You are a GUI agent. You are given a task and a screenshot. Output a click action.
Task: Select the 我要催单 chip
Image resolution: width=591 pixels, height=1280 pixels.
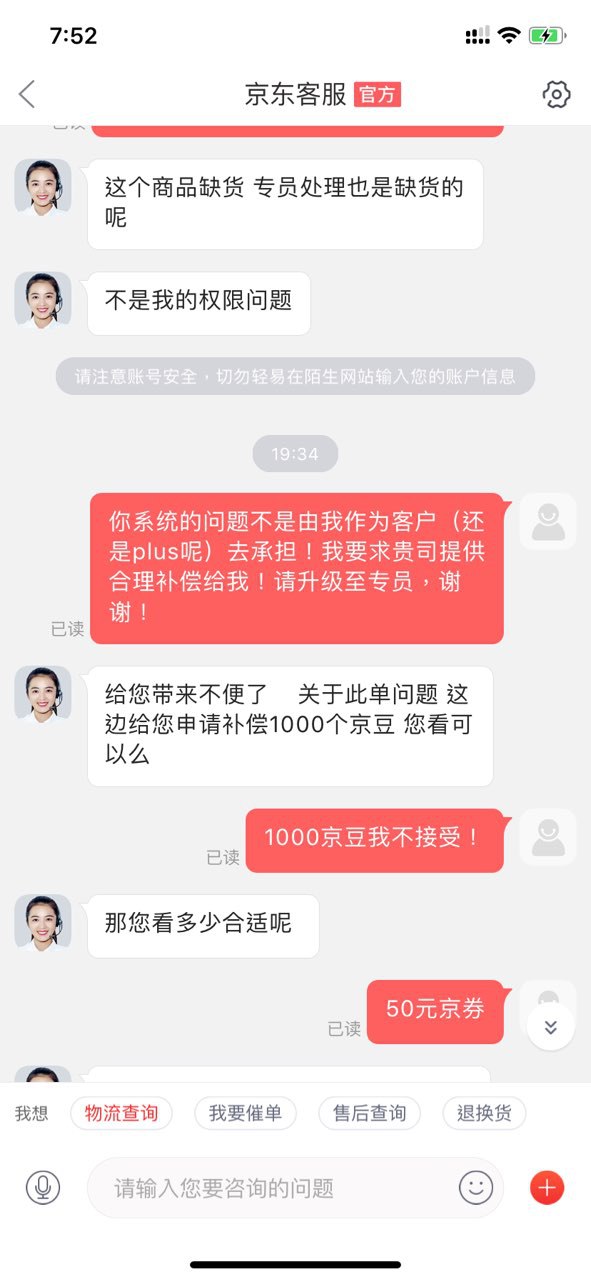click(245, 1113)
